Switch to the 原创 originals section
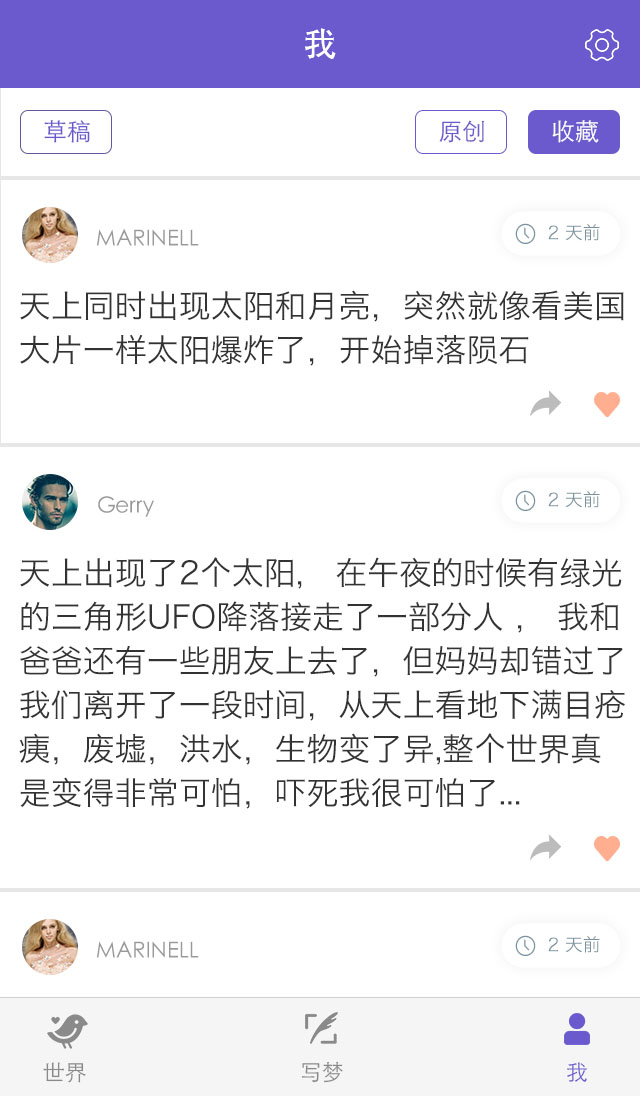This screenshot has height=1096, width=640. (x=461, y=132)
